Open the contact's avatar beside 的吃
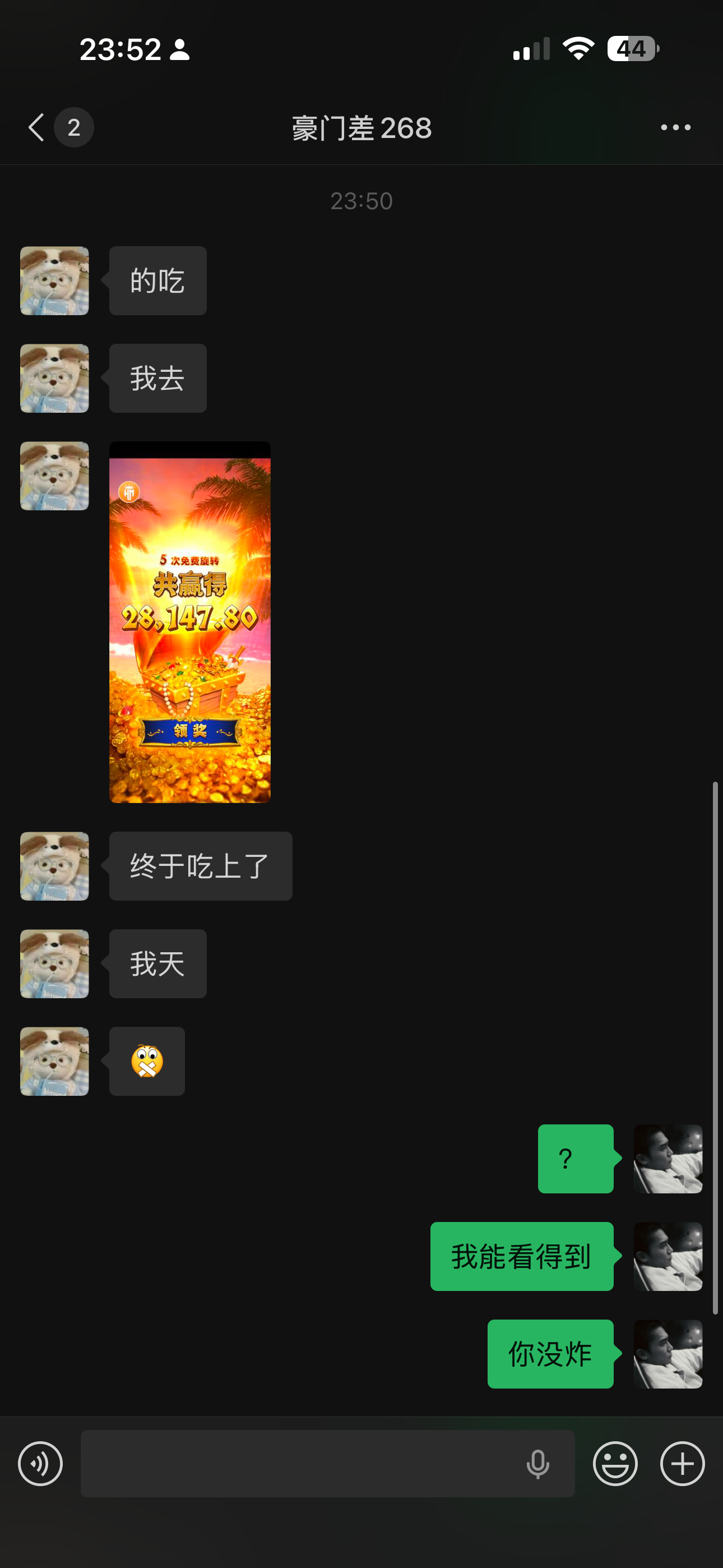723x1568 pixels. click(x=55, y=280)
